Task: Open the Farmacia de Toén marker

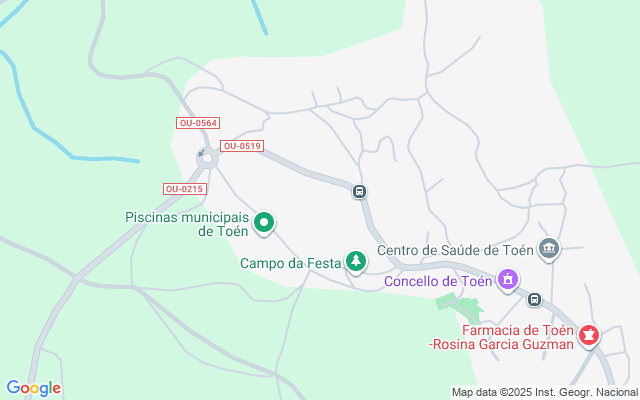Action: point(590,335)
